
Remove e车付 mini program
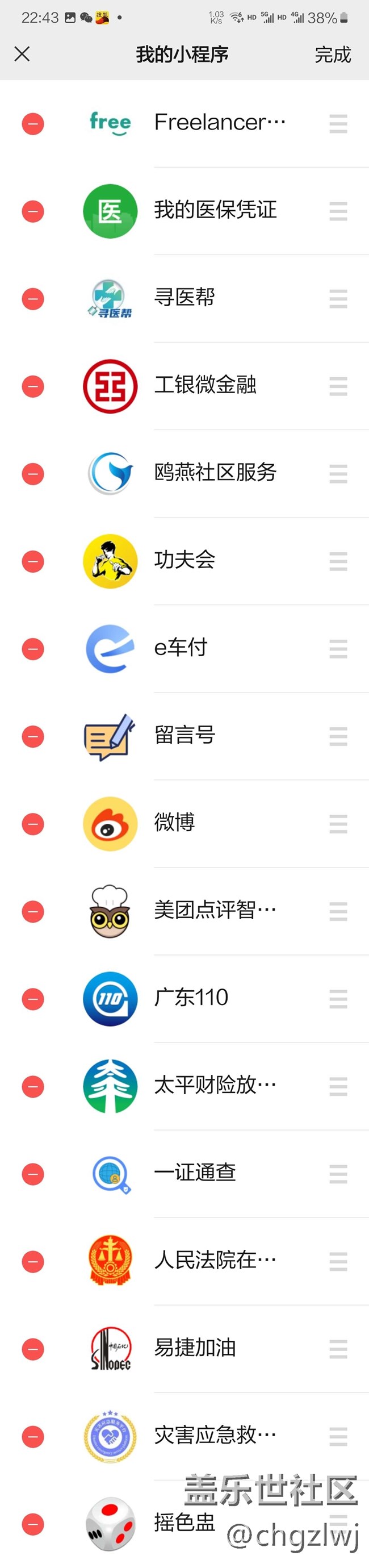(33, 649)
